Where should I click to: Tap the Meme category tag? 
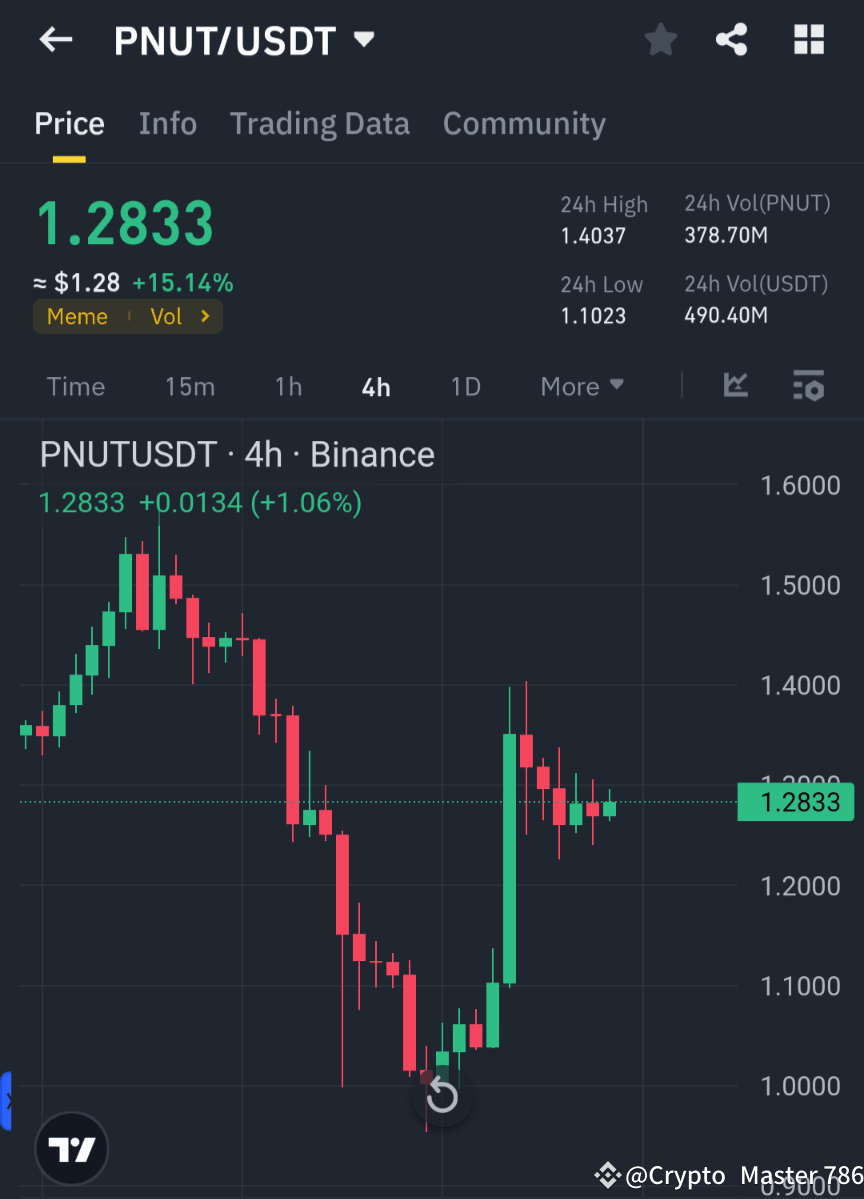tap(77, 316)
